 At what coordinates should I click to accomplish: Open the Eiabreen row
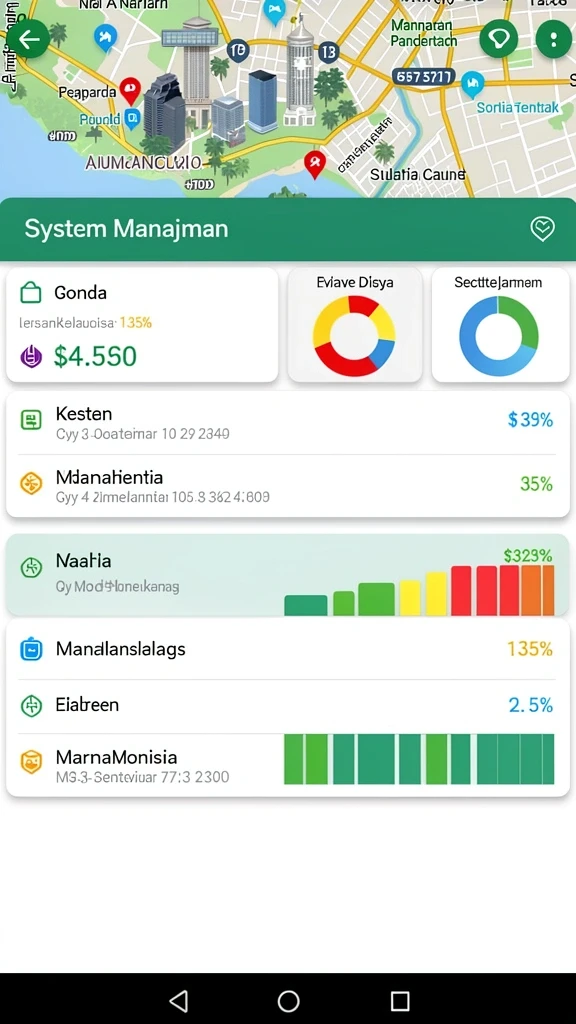pos(287,705)
